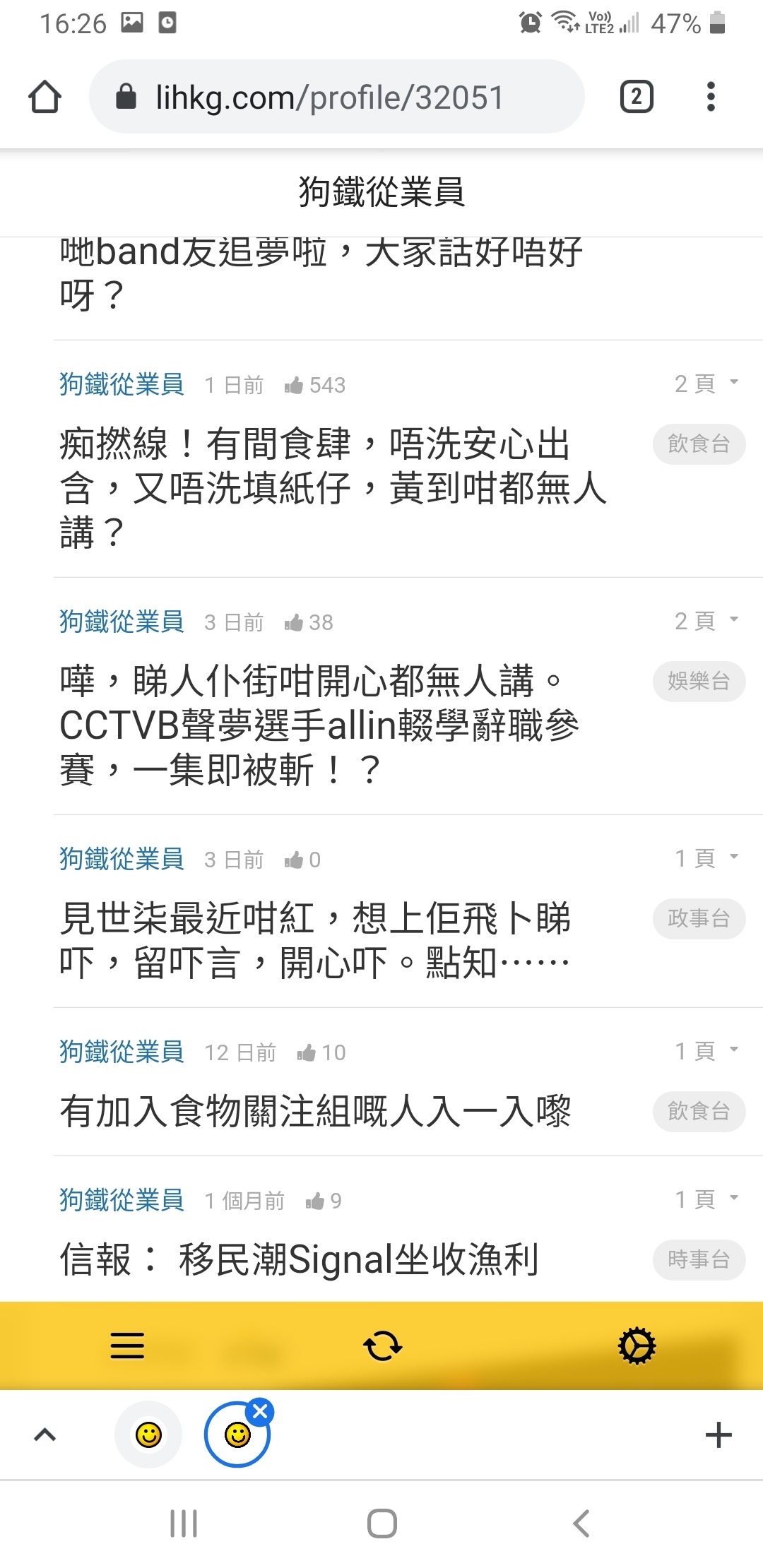763x1568 pixels.
Task: Tap the 政事台 category chip
Action: (699, 918)
